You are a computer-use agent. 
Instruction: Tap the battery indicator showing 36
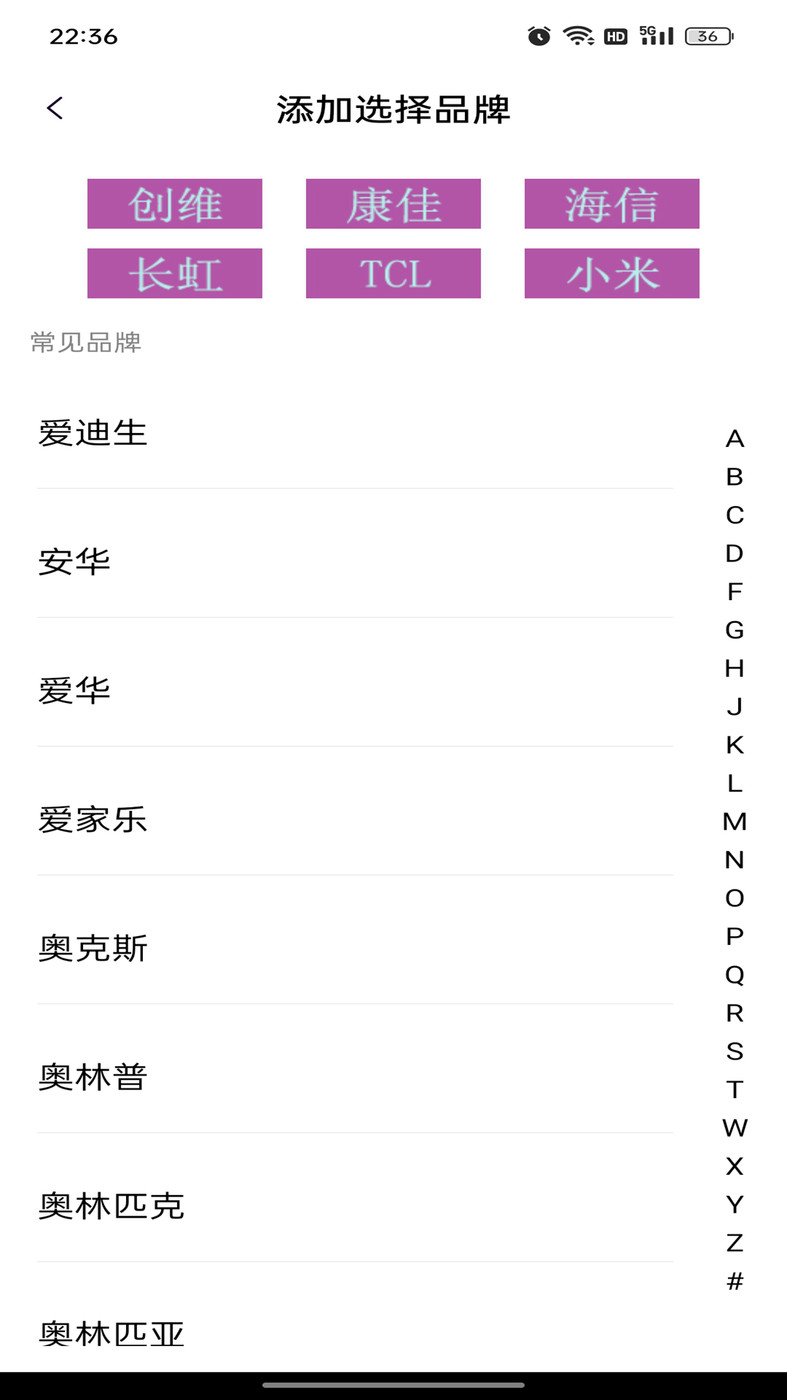(x=710, y=34)
